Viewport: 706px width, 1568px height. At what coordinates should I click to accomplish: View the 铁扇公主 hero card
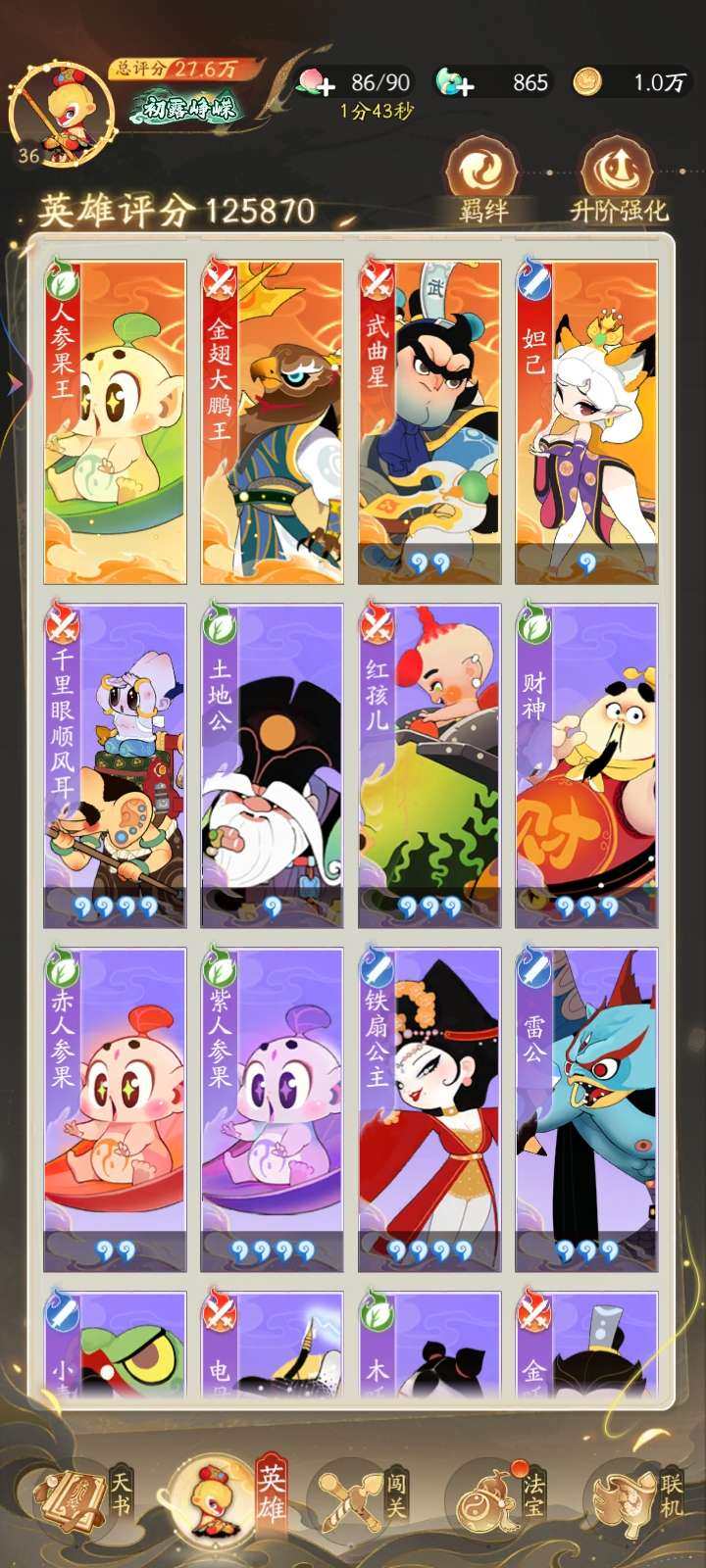coord(429,1109)
